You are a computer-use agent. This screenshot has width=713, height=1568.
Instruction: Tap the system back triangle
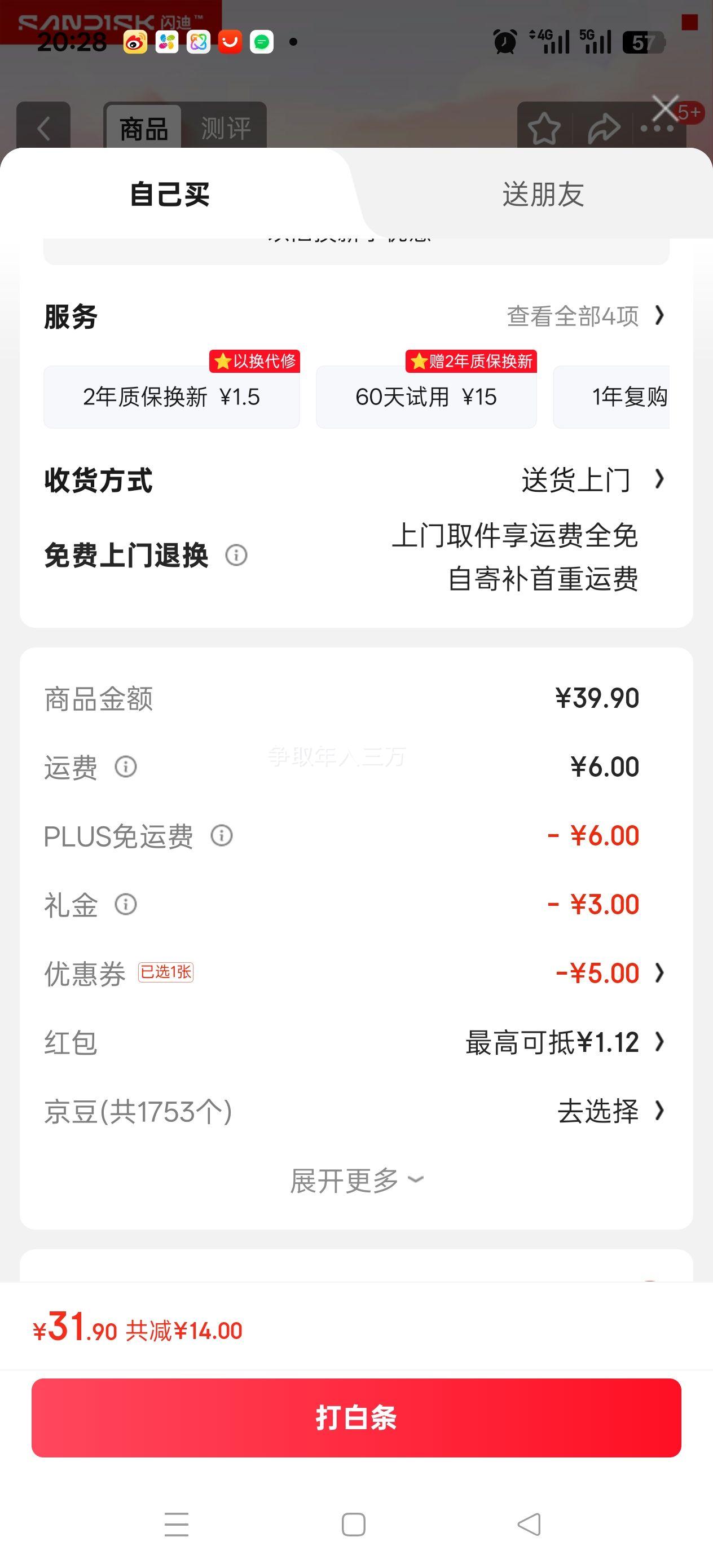click(x=529, y=1525)
